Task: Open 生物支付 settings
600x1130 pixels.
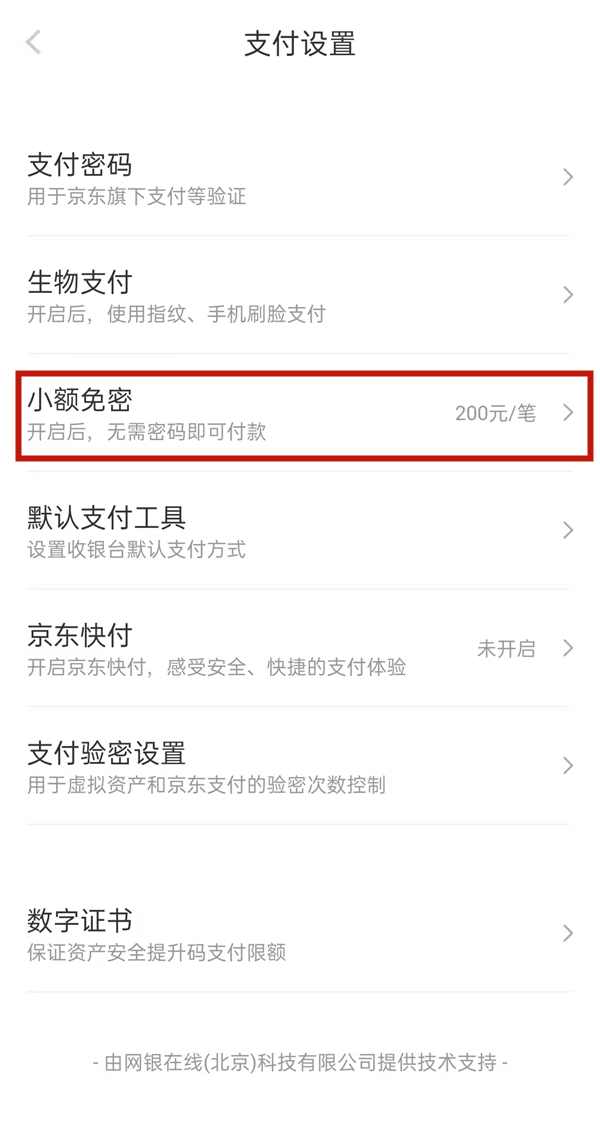Action: [298, 296]
